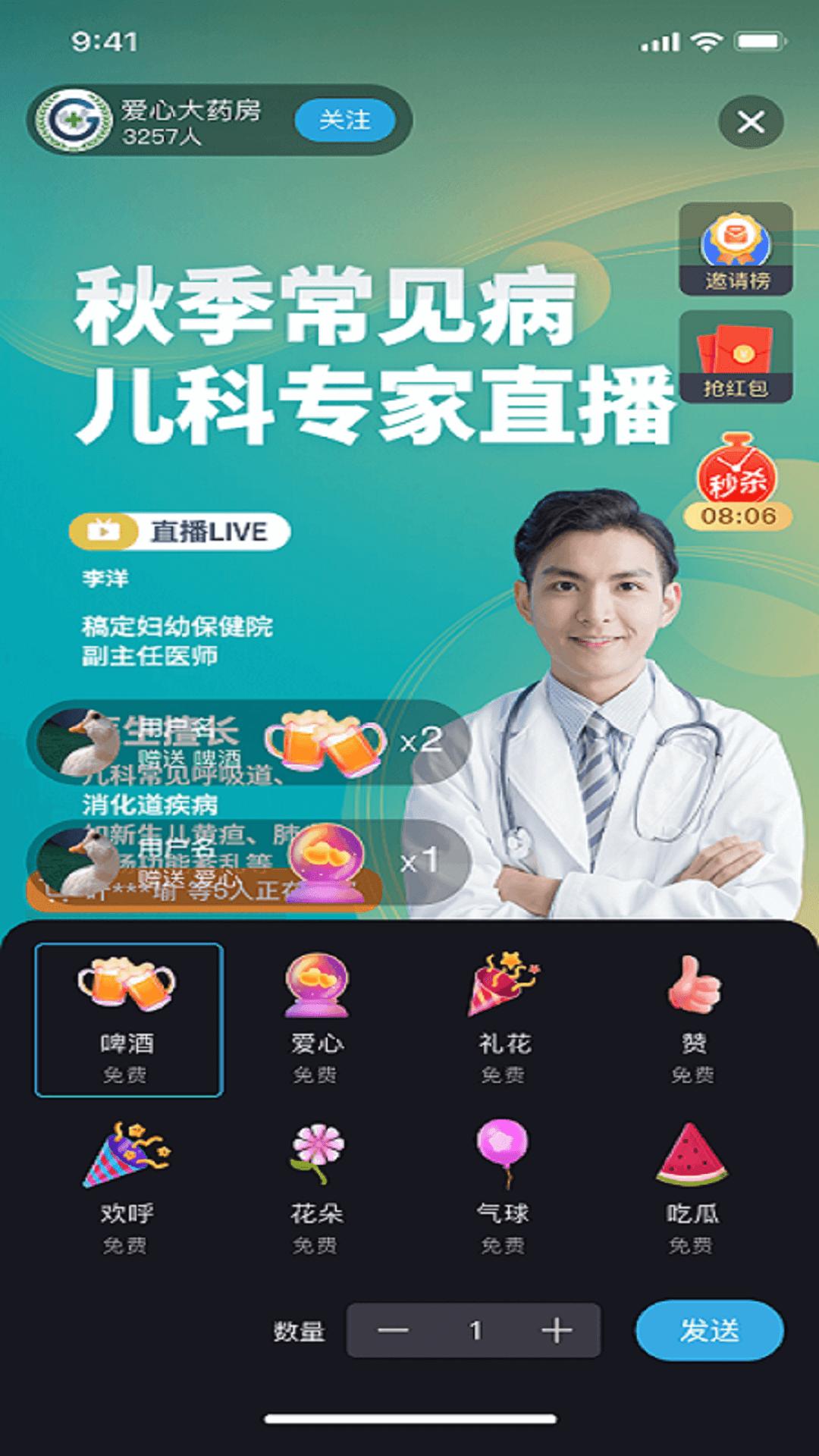Viewport: 819px width, 1456px height.
Task: Pick the 气球 balloon gift
Action: coord(503,1188)
